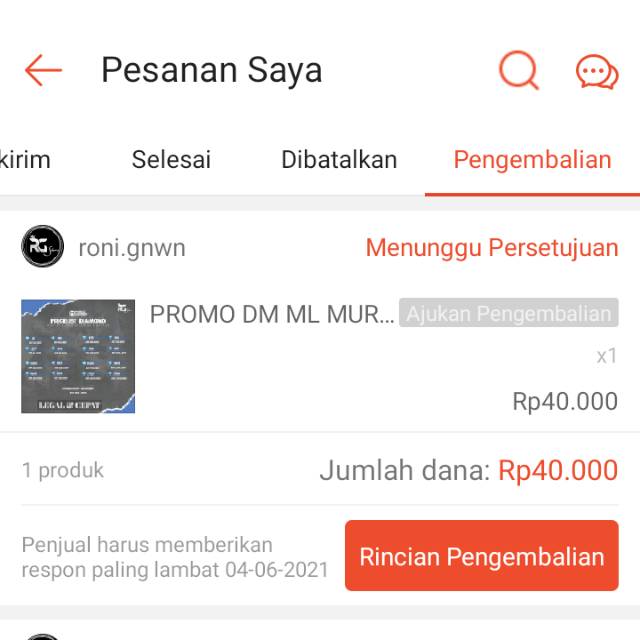
Task: Open the roni.gnwn shop
Action: coord(131,248)
